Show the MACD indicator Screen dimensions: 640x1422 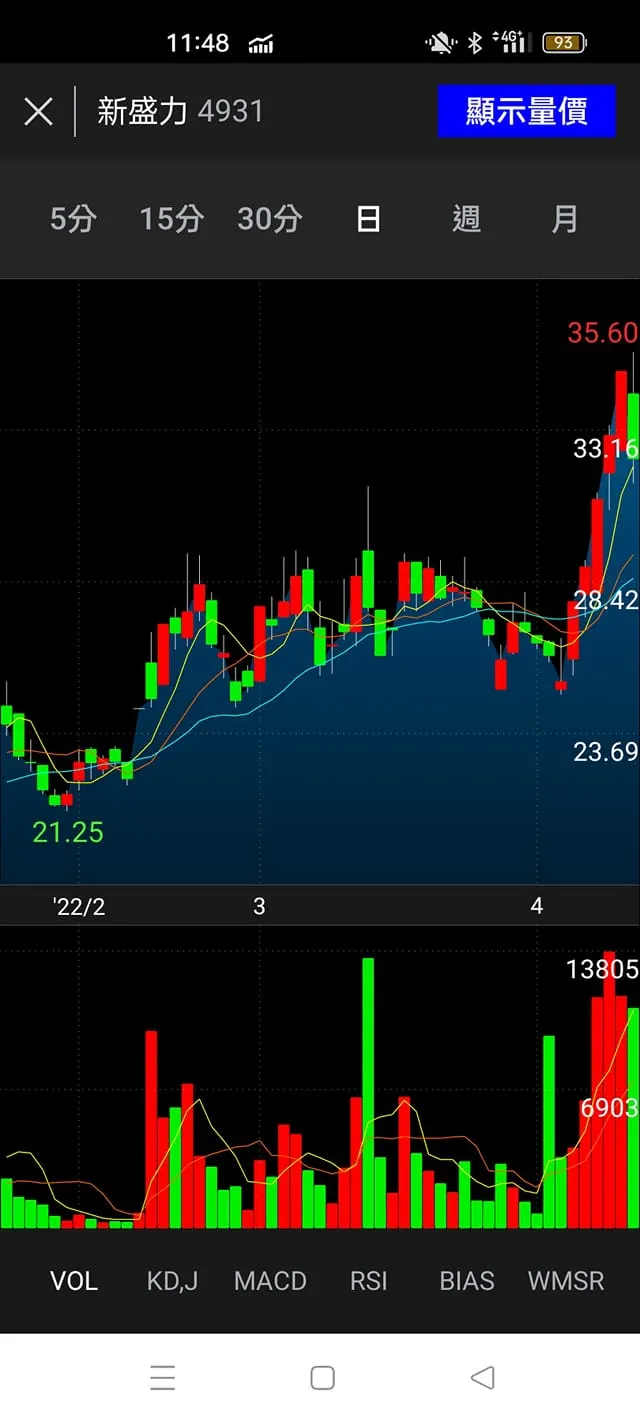270,1281
